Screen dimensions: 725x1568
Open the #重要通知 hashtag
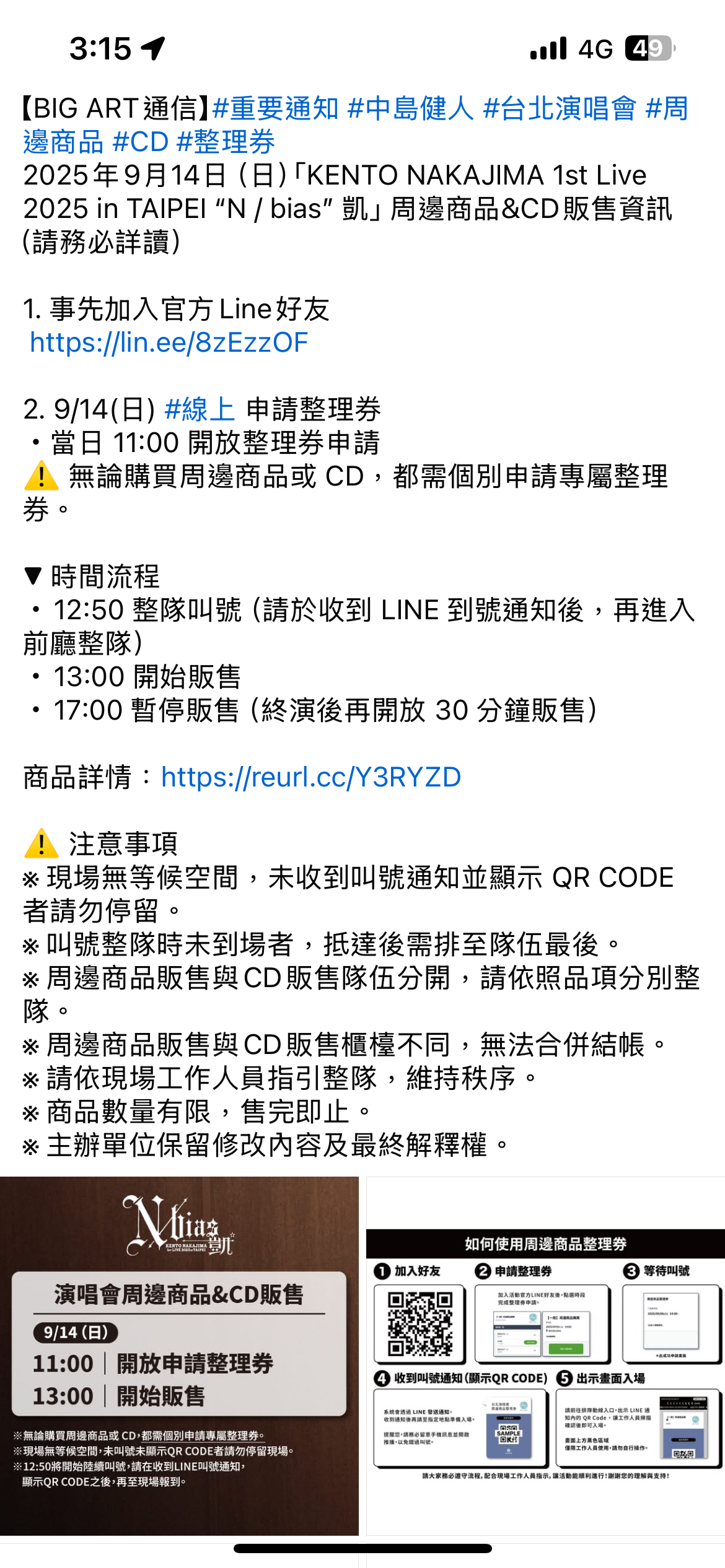(x=275, y=108)
